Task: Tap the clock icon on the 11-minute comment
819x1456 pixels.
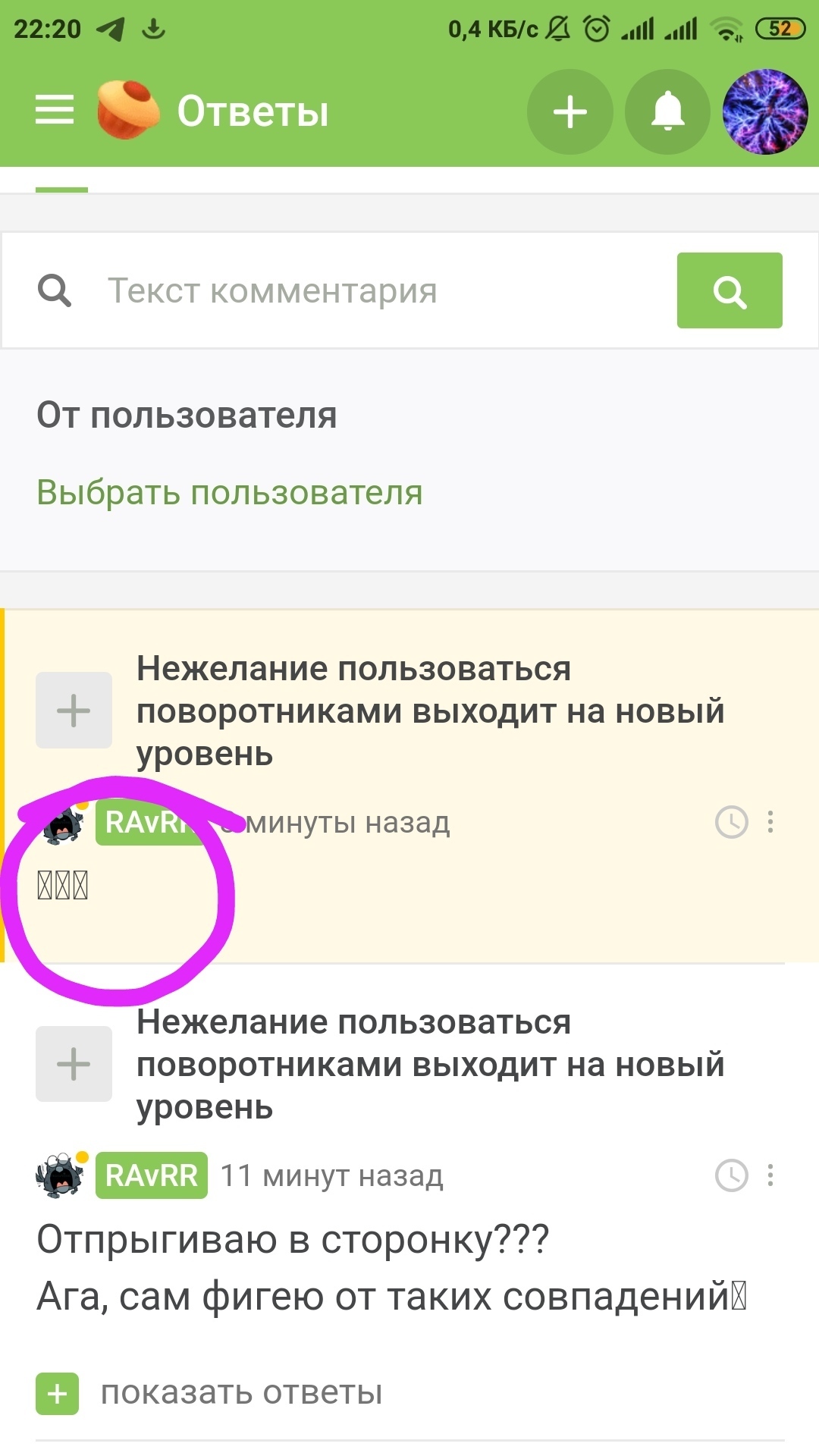Action: tap(732, 1175)
